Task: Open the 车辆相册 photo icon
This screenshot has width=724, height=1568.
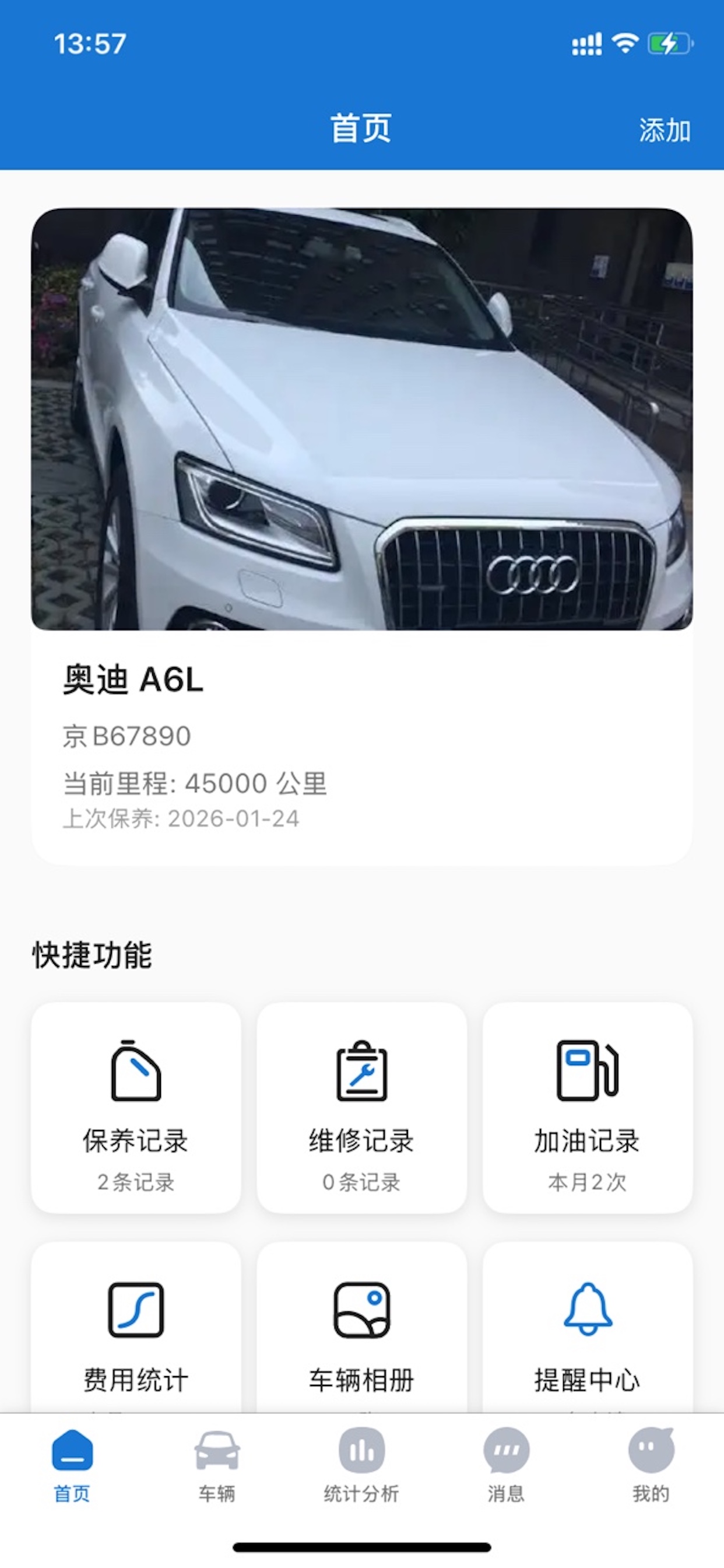Action: [x=361, y=1315]
